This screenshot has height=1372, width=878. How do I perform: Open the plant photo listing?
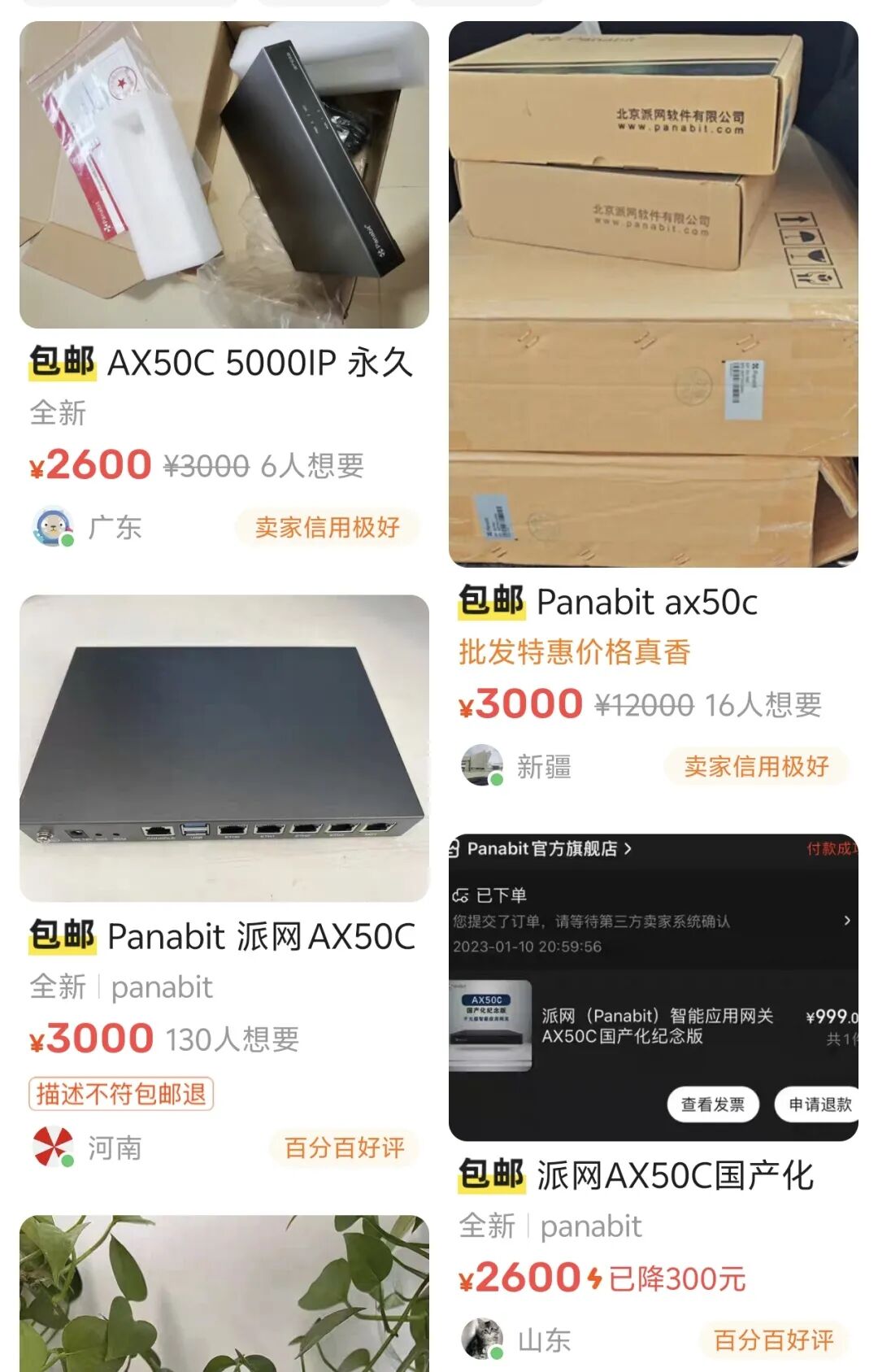click(224, 1293)
